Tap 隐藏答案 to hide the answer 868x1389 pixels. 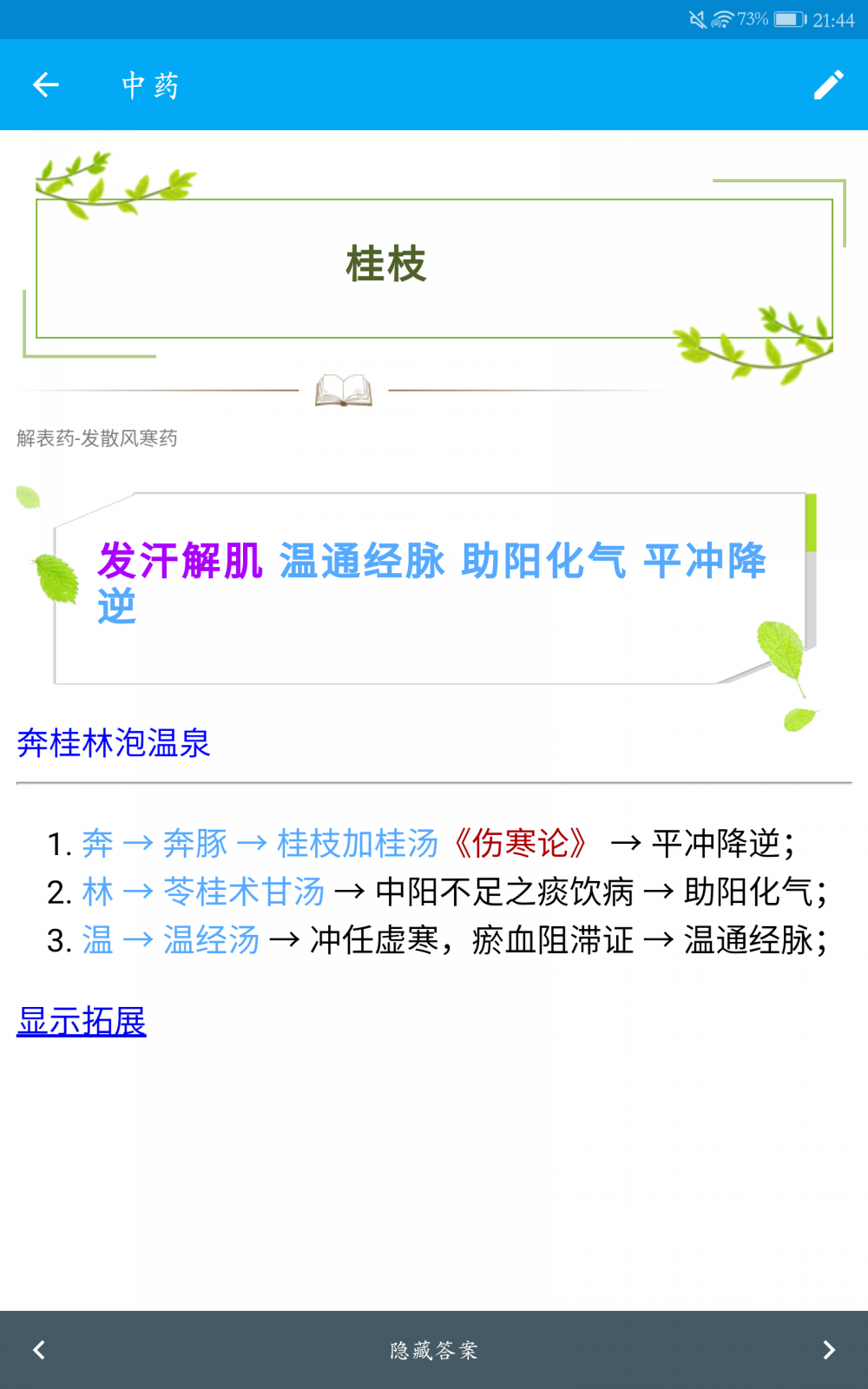434,1350
